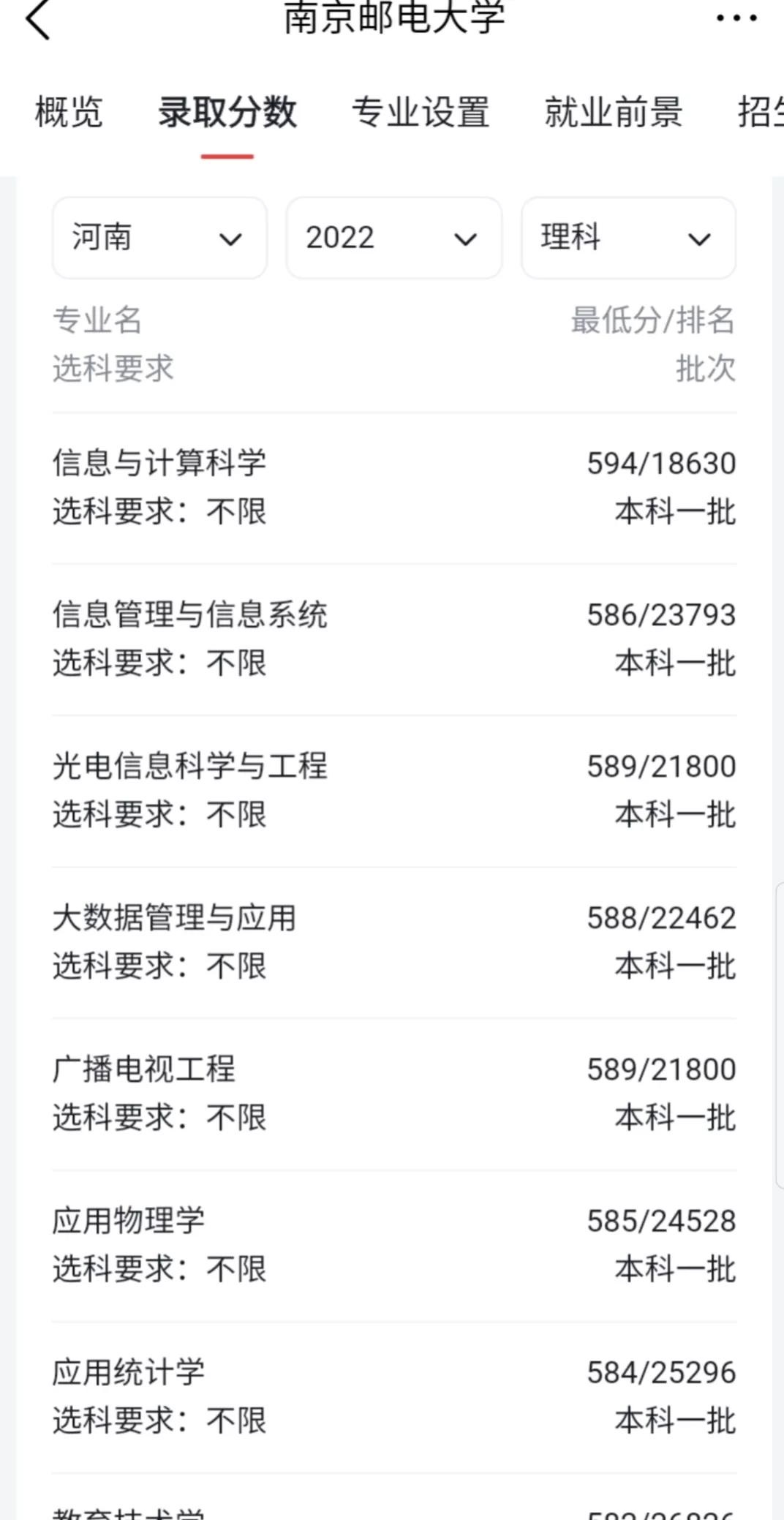Switch to the 专业设置 tab

click(421, 113)
